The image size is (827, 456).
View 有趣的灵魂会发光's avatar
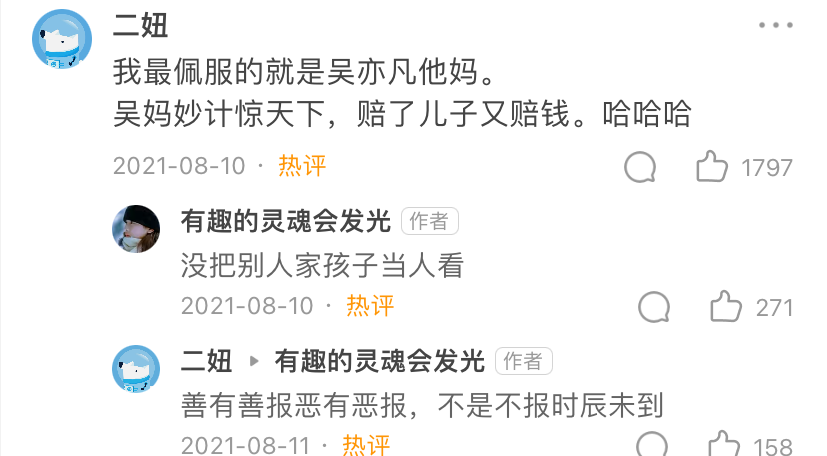(135, 229)
